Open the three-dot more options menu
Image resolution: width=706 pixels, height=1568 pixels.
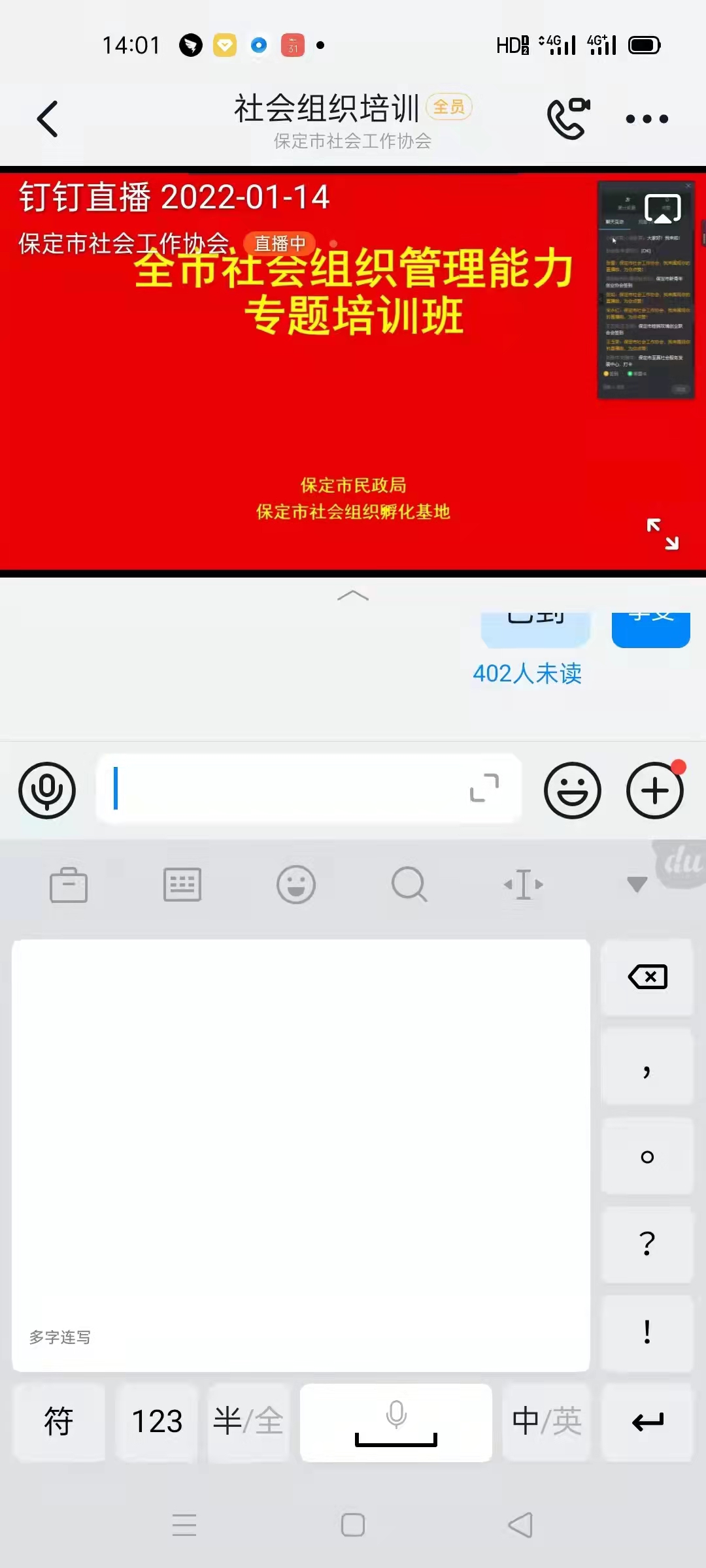(647, 119)
